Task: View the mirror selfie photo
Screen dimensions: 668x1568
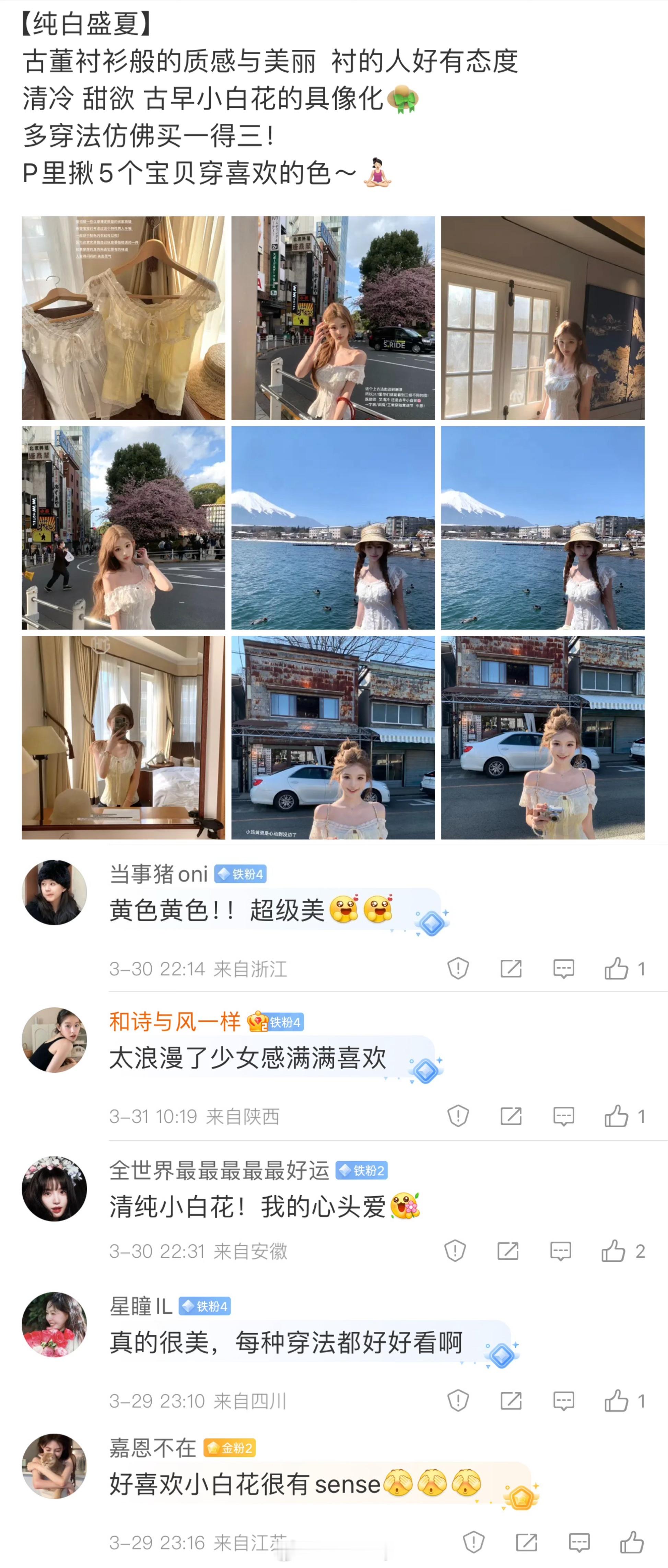Action: click(123, 737)
